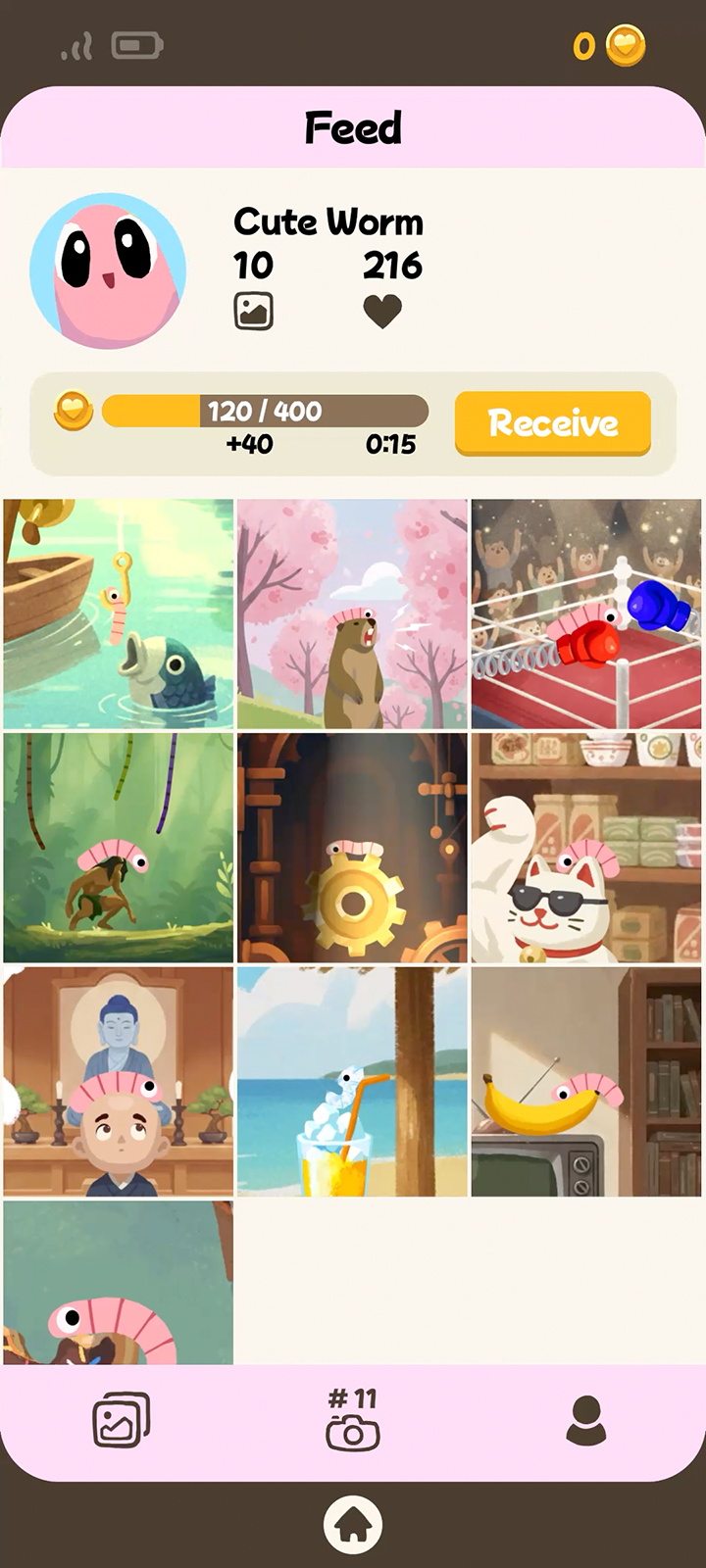Open the groundhog cherry blossom photo
706x1568 pixels.
pos(352,614)
